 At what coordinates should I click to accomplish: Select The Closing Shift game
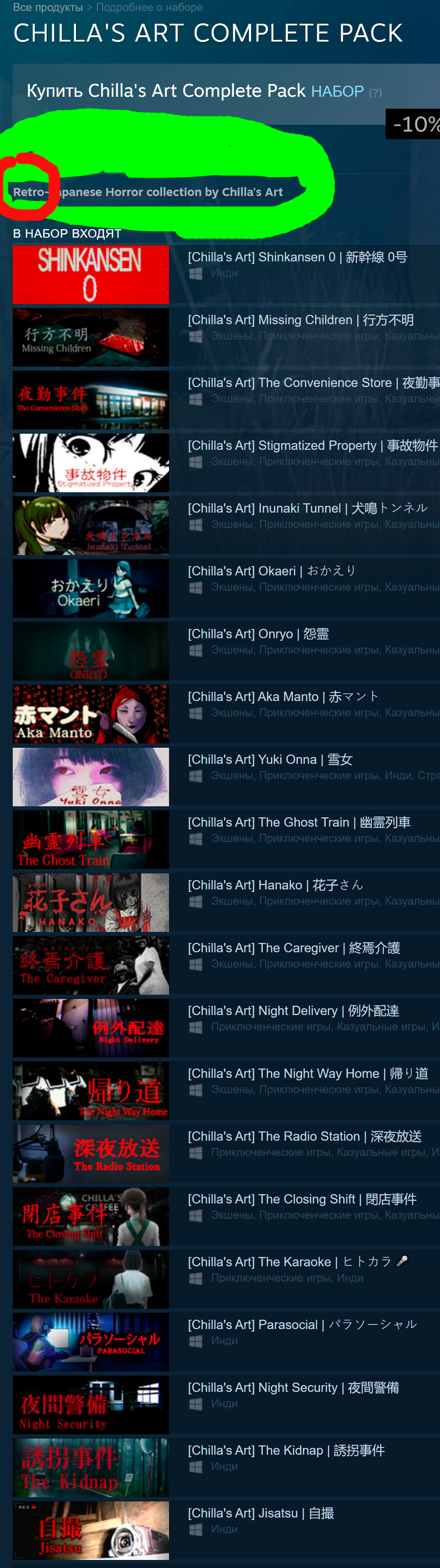click(x=302, y=1198)
